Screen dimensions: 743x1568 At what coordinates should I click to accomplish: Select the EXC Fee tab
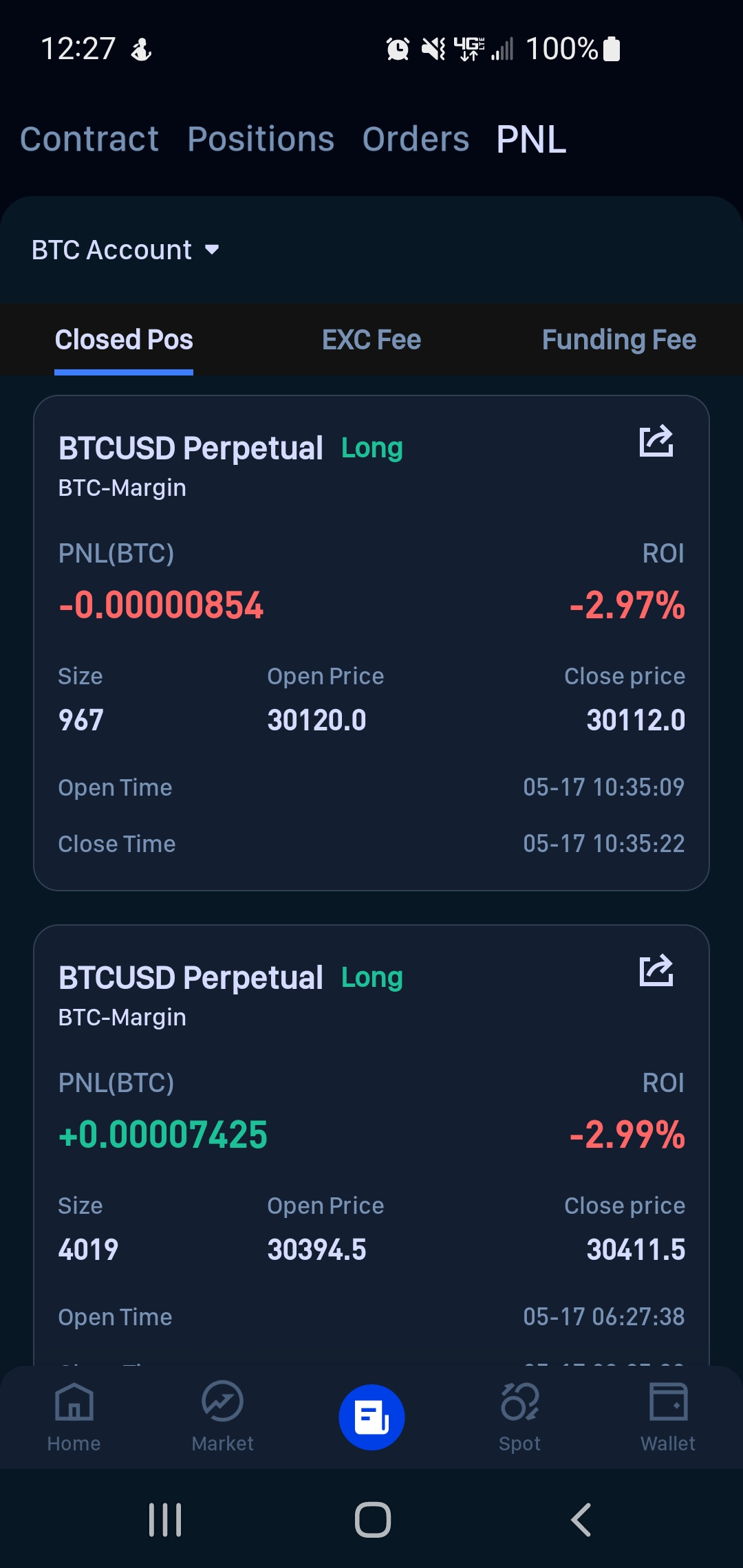(x=371, y=340)
